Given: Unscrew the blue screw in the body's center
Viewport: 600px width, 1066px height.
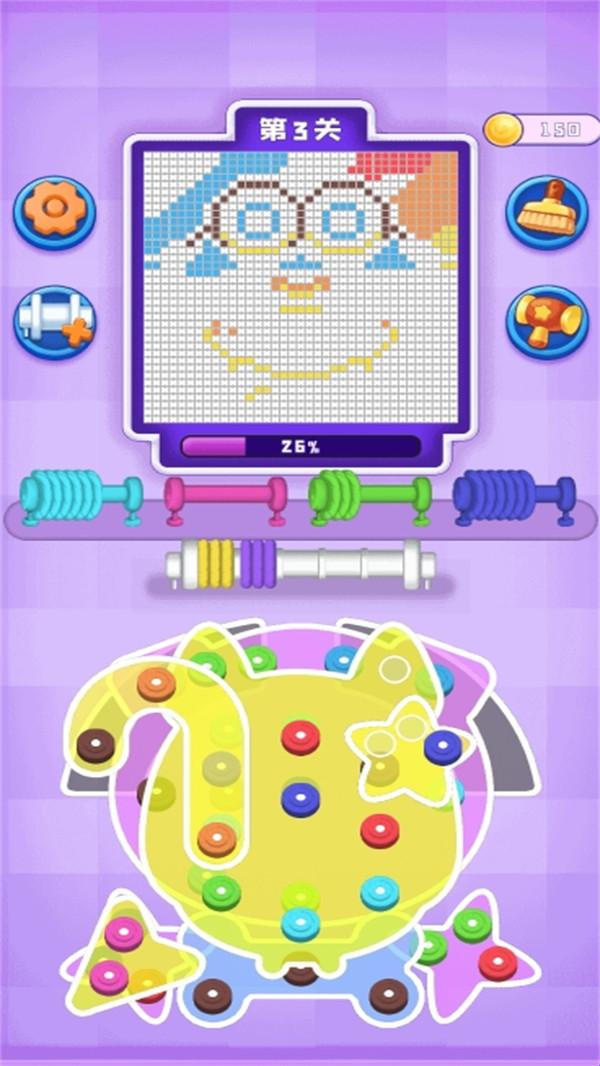Looking at the screenshot, I should [299, 798].
